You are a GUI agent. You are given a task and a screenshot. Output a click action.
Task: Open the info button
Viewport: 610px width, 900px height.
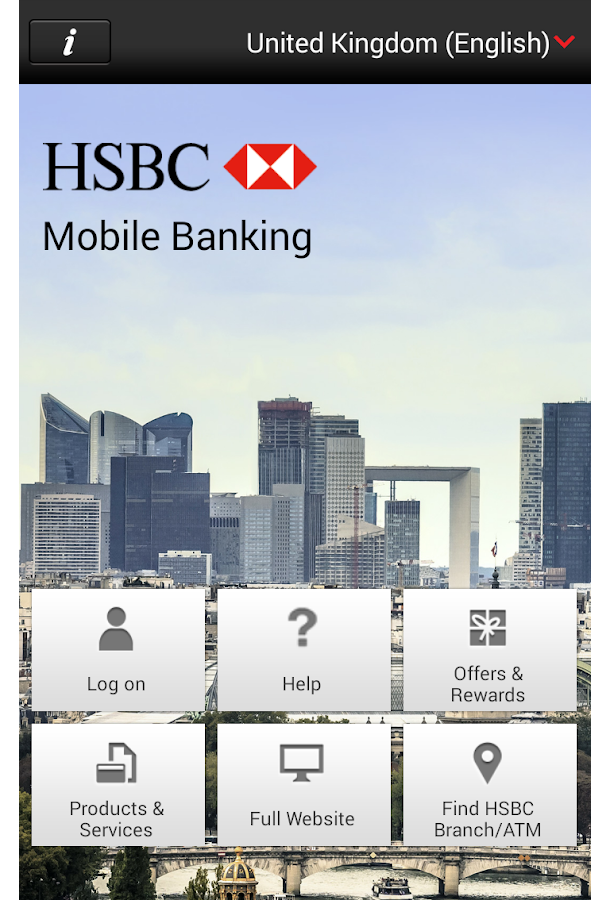click(x=70, y=42)
